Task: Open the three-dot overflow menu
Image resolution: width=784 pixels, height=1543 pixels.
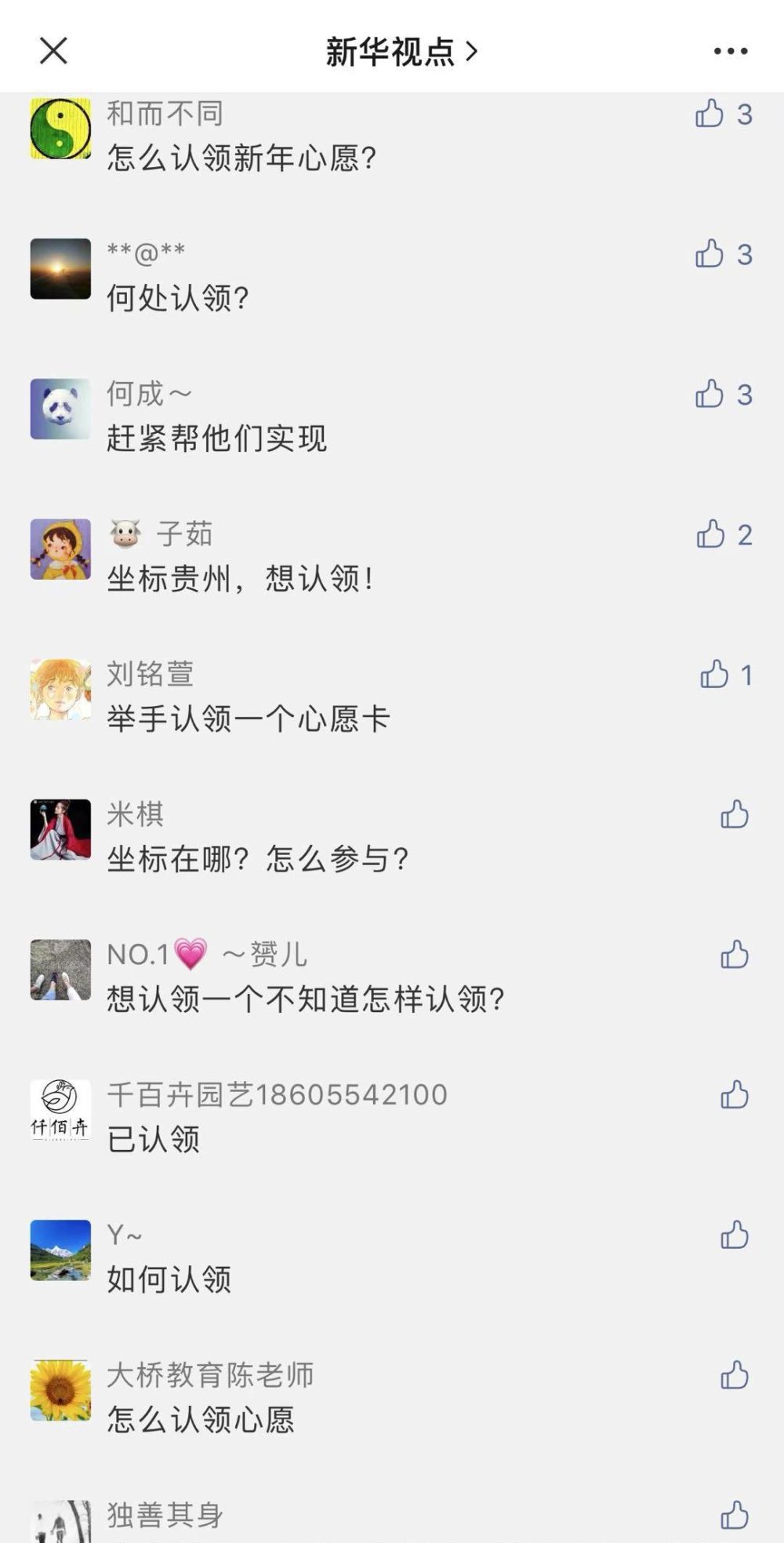Action: [730, 52]
